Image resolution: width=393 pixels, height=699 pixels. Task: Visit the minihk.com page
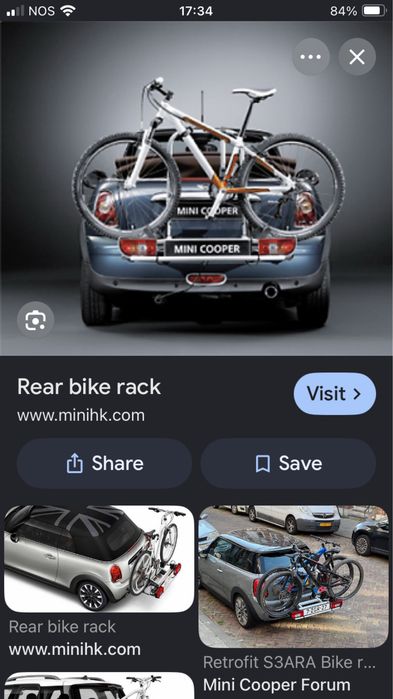click(x=335, y=394)
